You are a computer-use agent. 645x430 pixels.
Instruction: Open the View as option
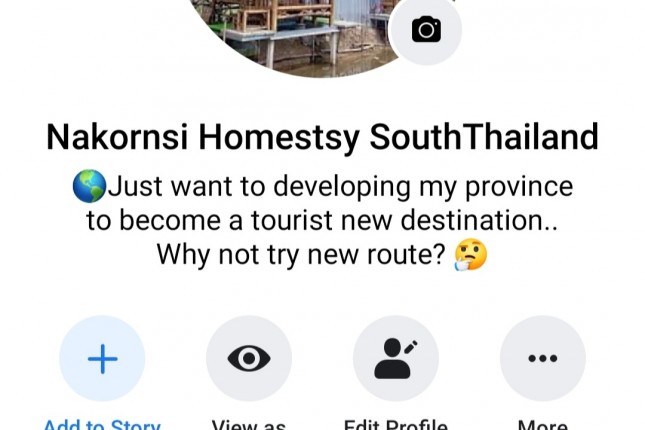pyautogui.click(x=249, y=359)
